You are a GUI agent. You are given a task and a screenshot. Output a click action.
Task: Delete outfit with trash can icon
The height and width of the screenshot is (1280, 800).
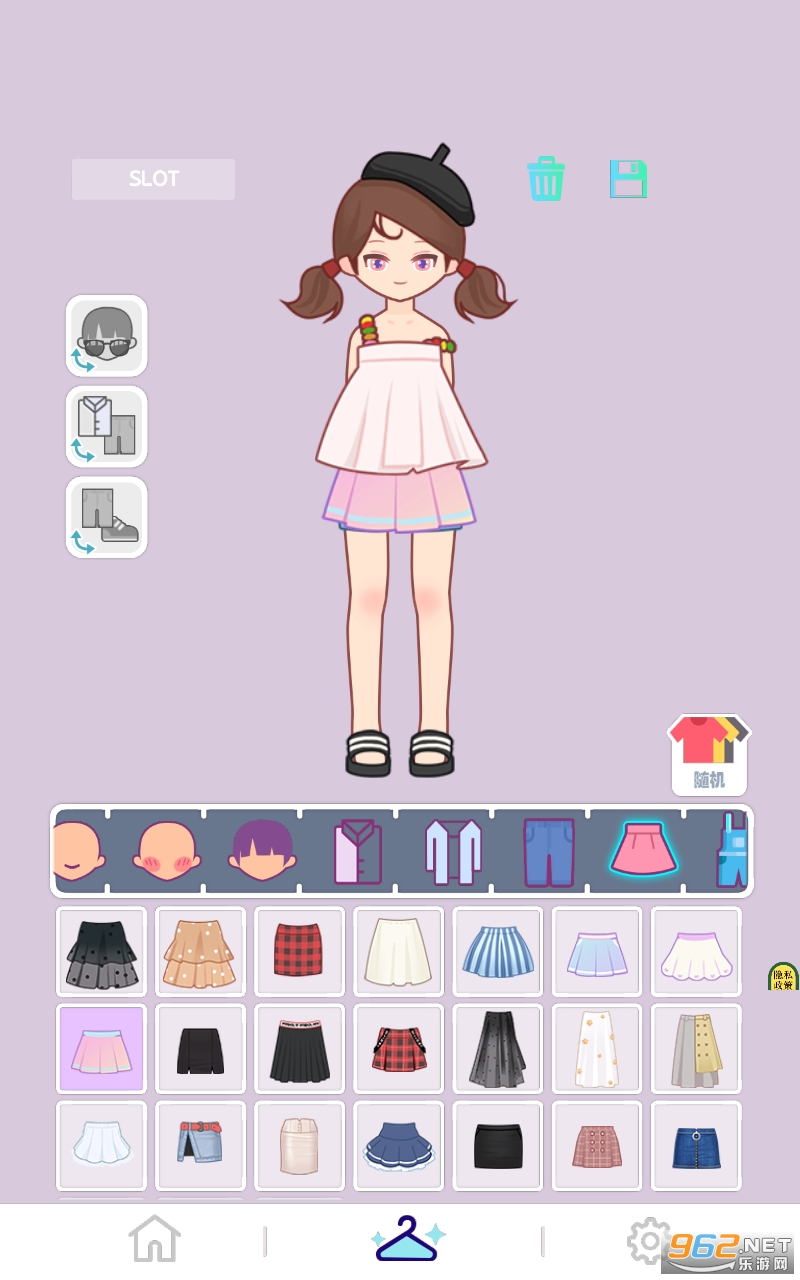(546, 179)
